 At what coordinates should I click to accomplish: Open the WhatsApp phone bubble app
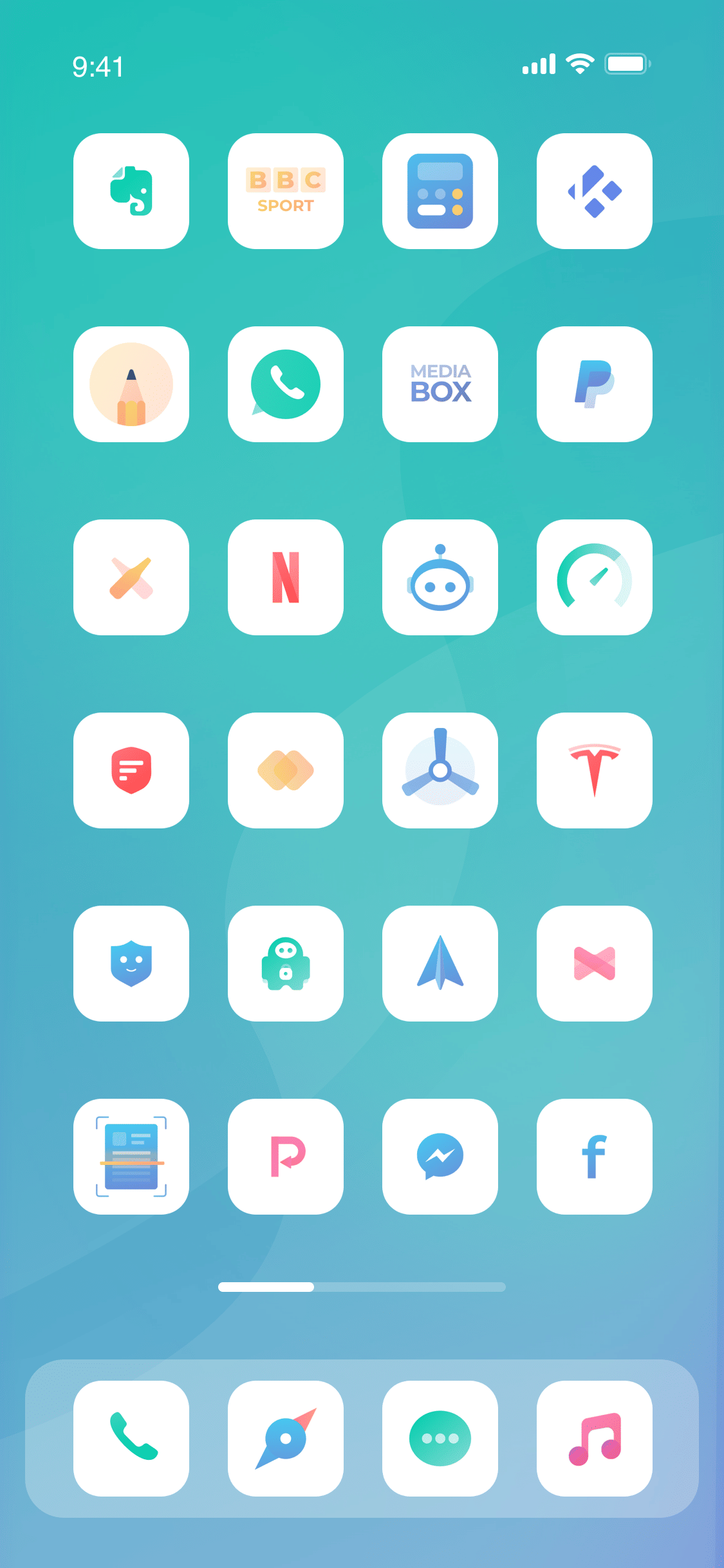[x=286, y=384]
